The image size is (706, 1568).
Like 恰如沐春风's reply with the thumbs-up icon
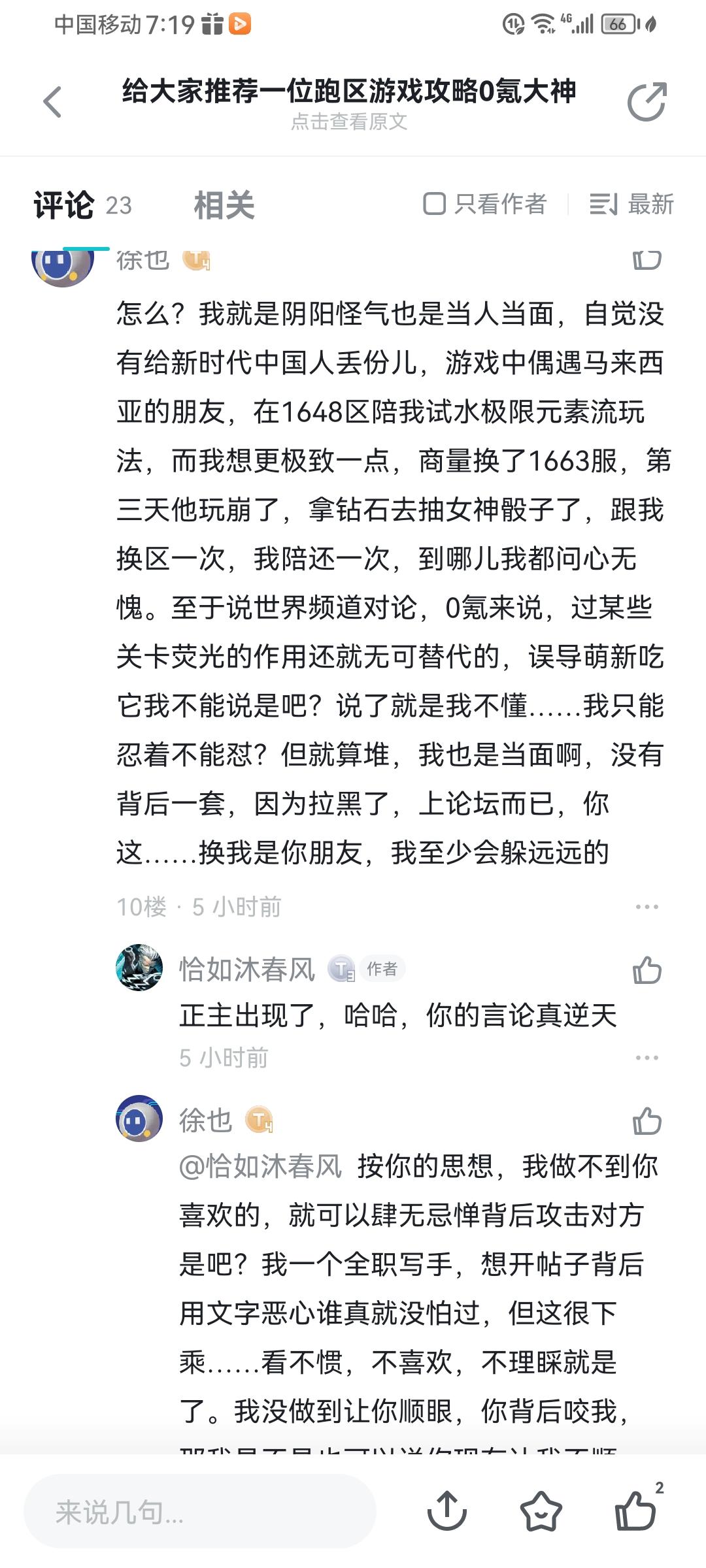tap(647, 972)
